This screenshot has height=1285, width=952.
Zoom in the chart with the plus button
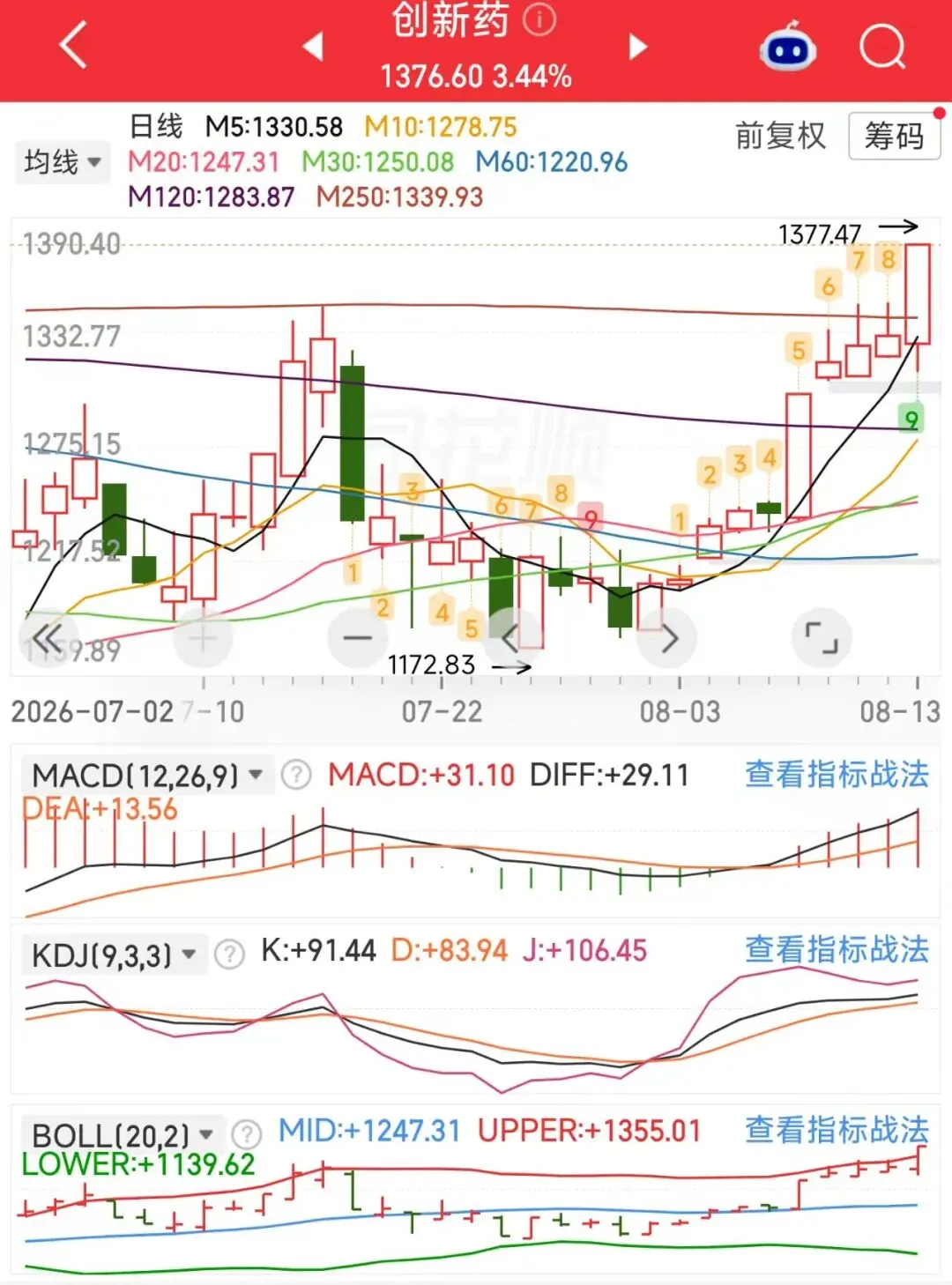tap(203, 637)
